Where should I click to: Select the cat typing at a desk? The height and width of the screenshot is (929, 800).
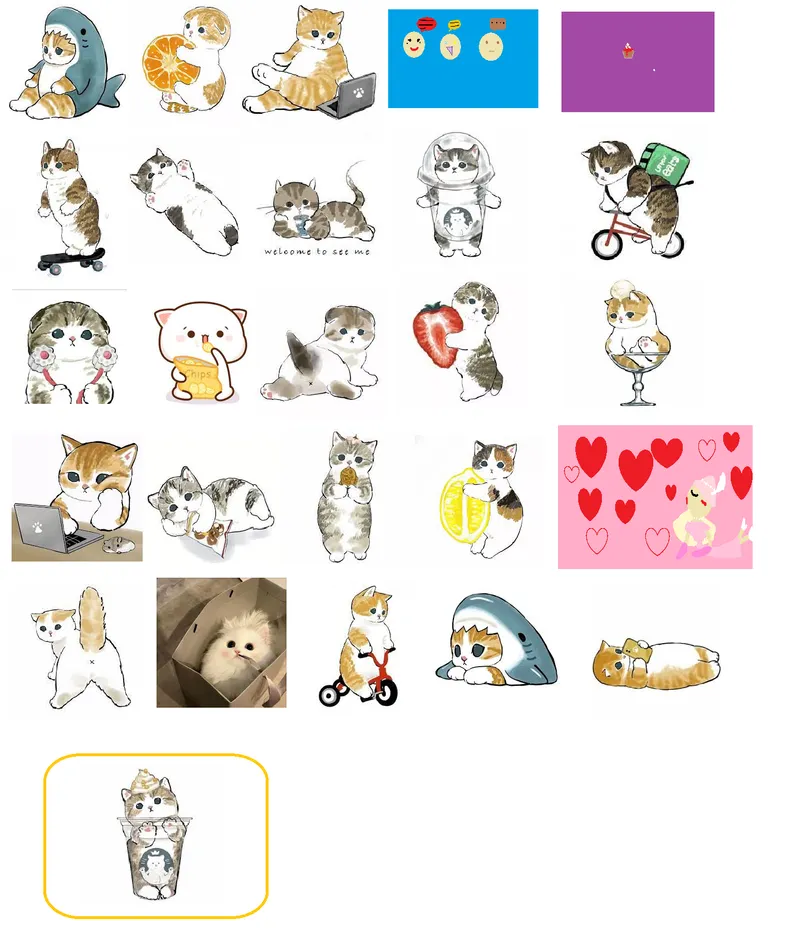tap(77, 497)
